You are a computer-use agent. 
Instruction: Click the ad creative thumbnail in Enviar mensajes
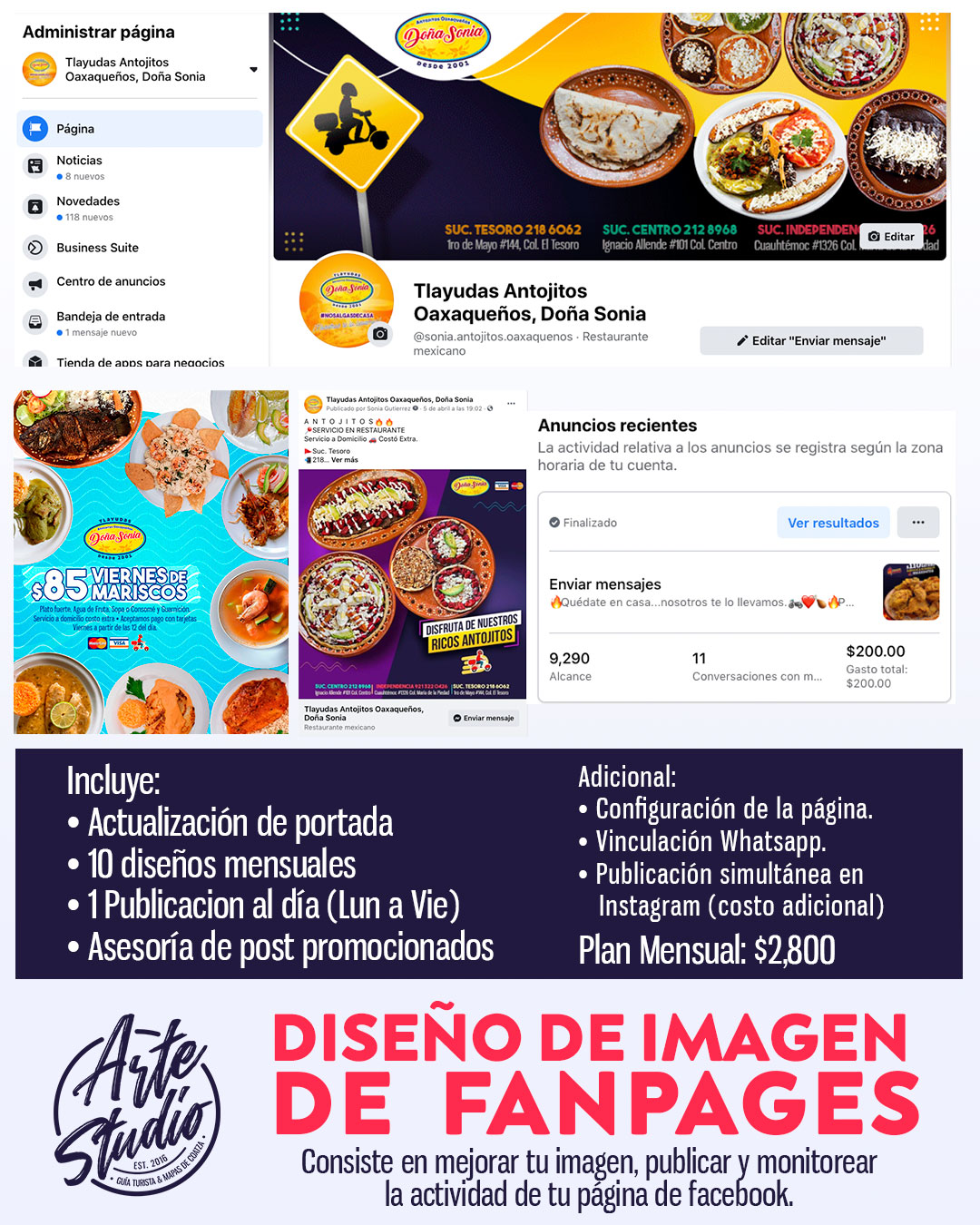[911, 591]
